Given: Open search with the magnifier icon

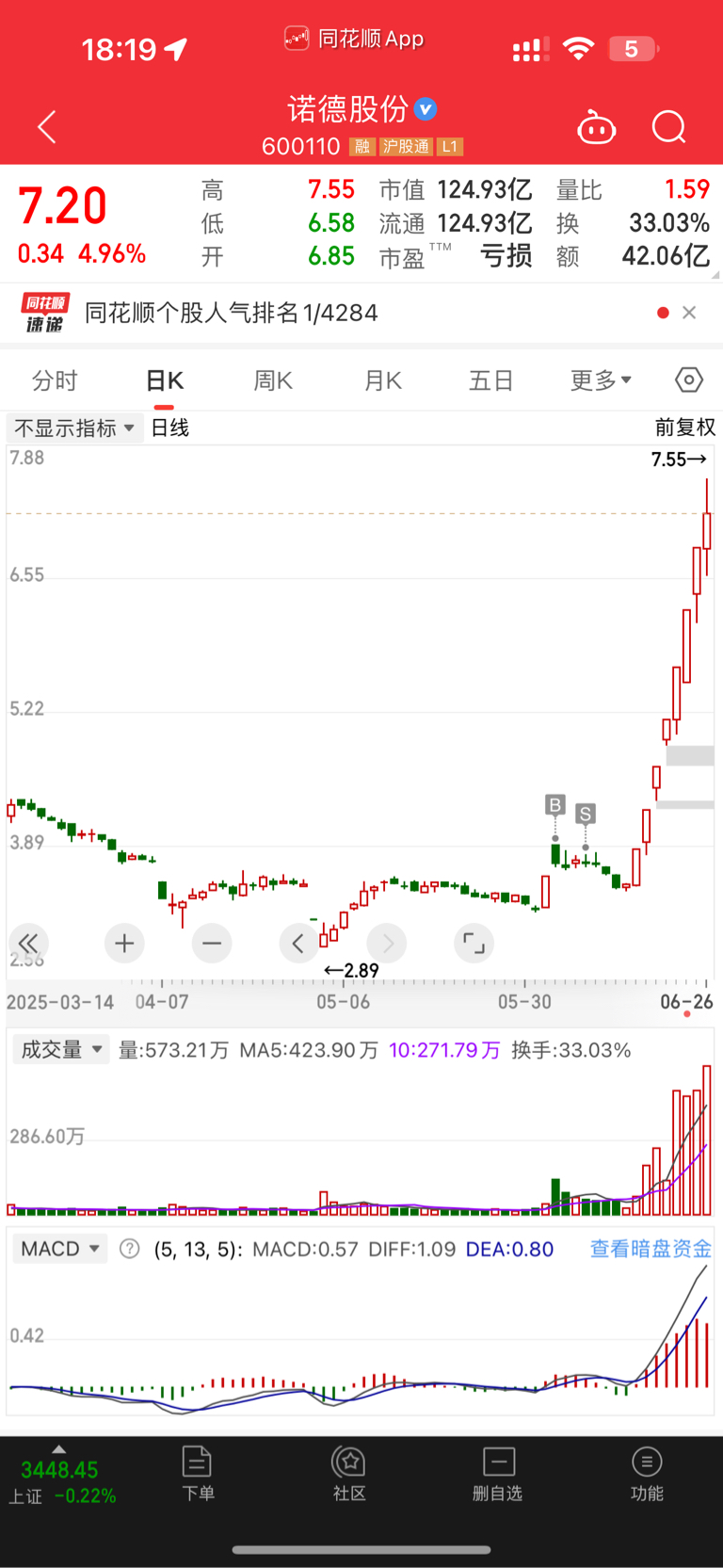Looking at the screenshot, I should point(669,127).
